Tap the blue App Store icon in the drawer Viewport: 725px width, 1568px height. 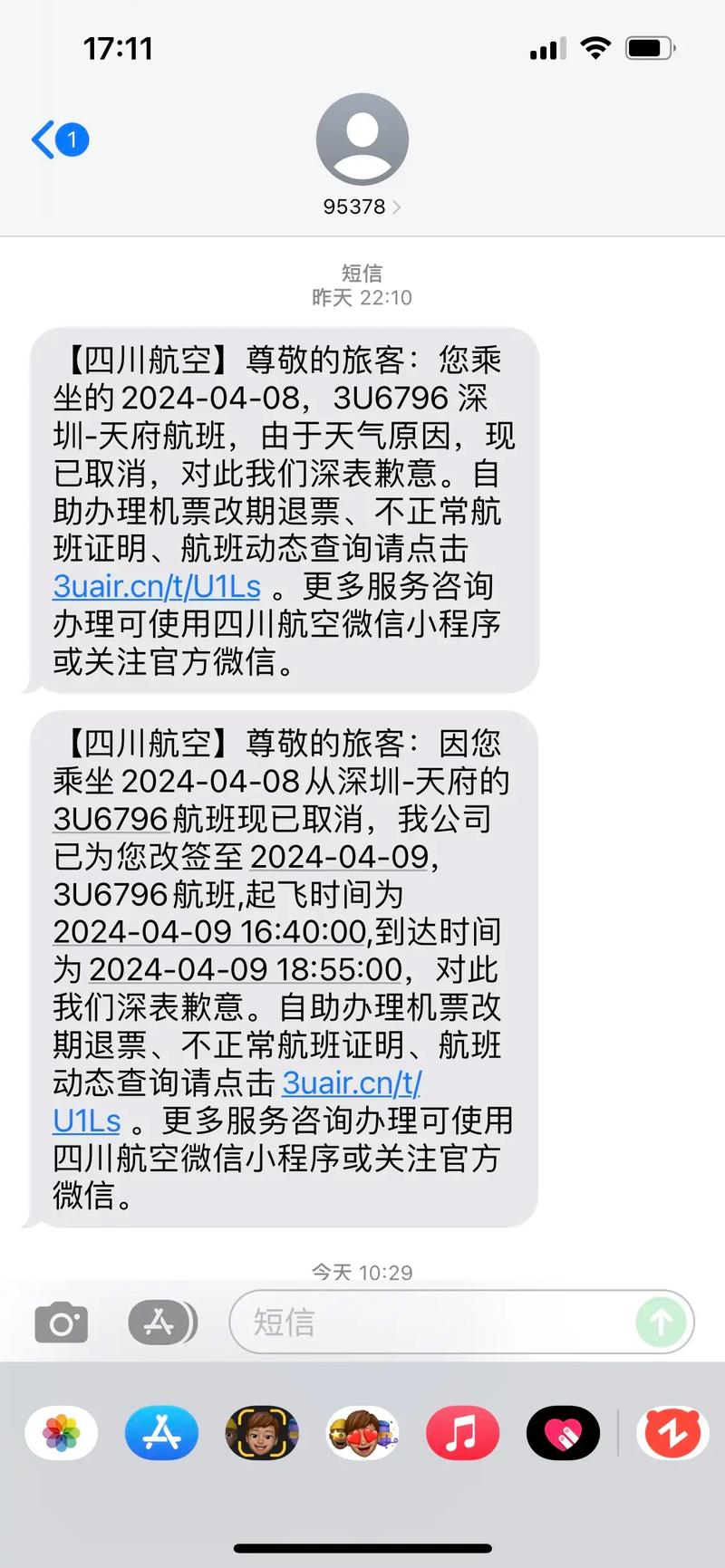tap(161, 1434)
